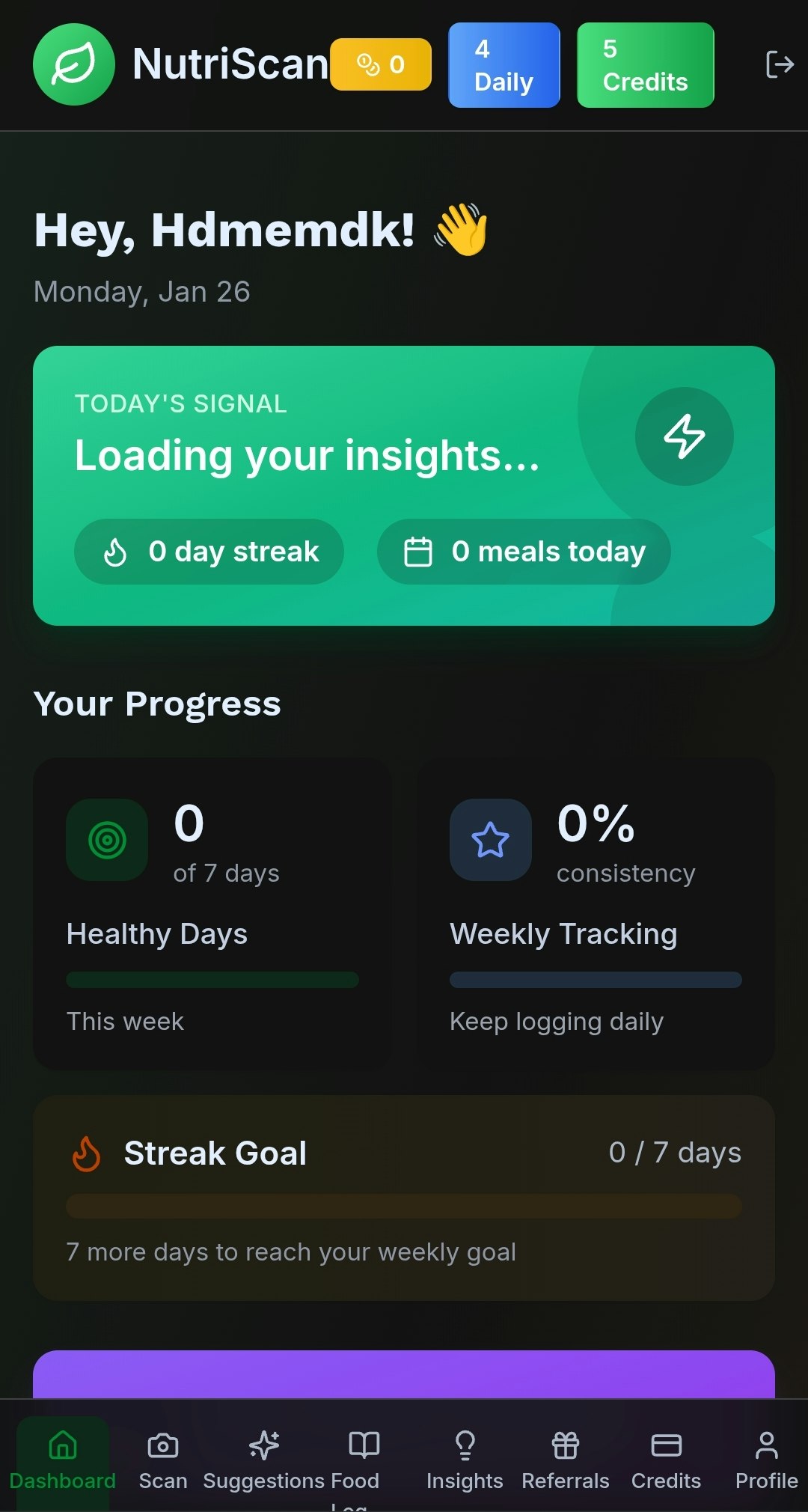Tap the logout icon in the header
Screen dimensions: 808x1512
coord(780,64)
